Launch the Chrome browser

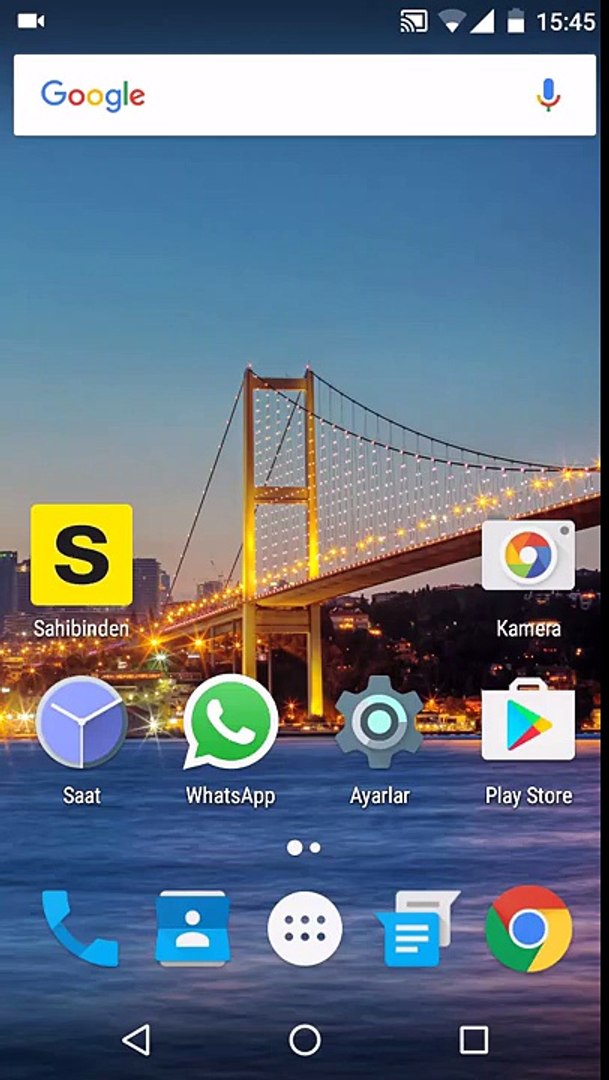point(528,928)
